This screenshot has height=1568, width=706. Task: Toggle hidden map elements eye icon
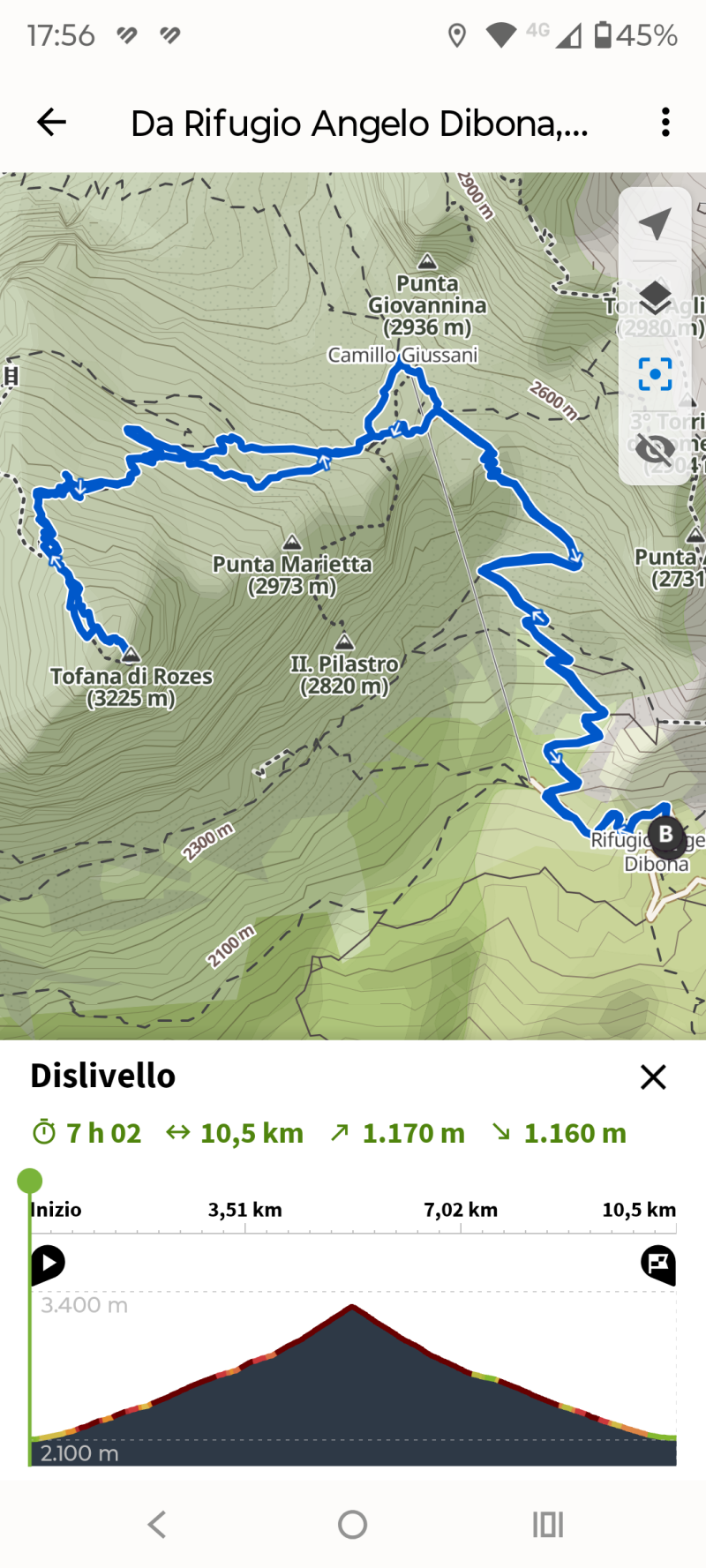coord(655,449)
